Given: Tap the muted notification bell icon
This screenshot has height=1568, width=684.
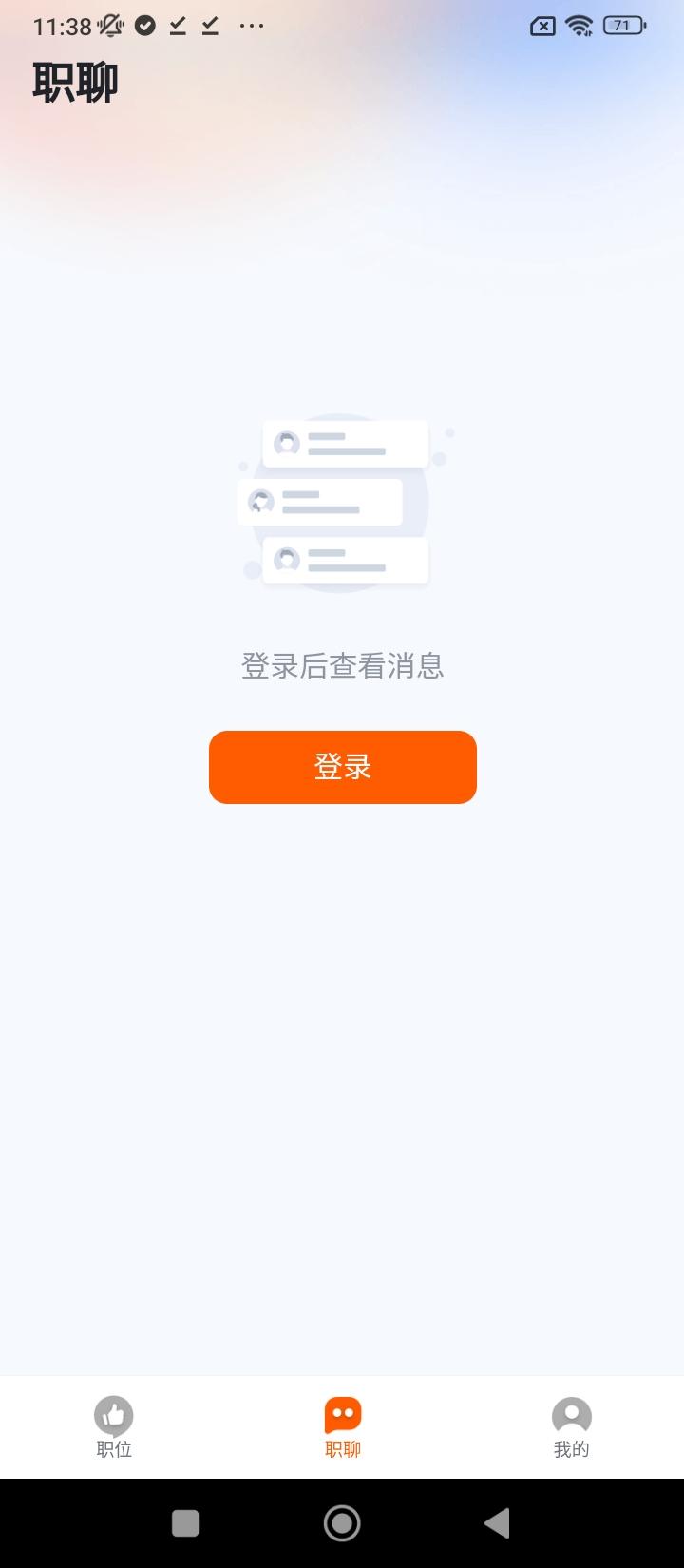Looking at the screenshot, I should pos(109,26).
